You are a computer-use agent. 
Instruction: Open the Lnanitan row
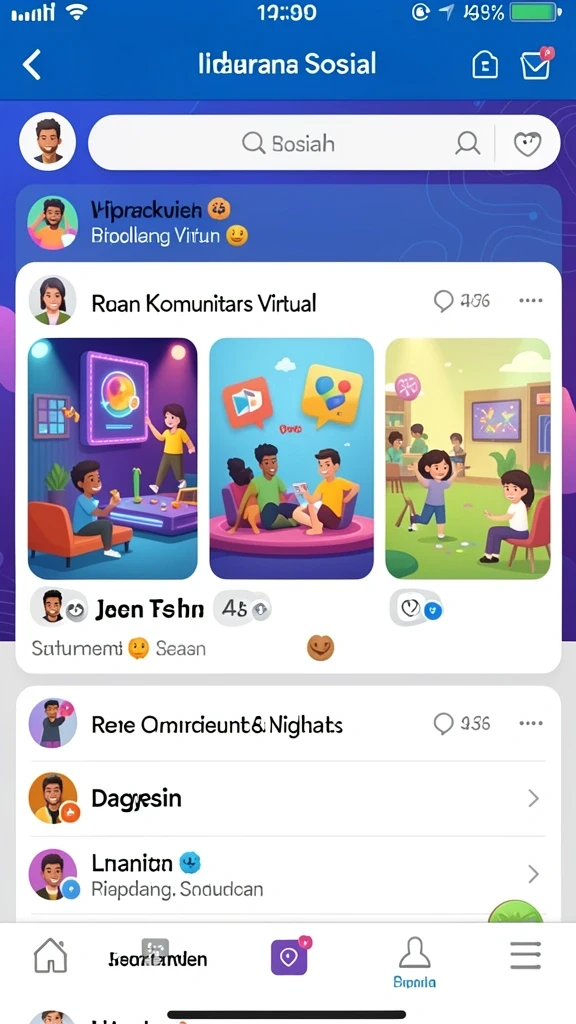tap(287, 875)
